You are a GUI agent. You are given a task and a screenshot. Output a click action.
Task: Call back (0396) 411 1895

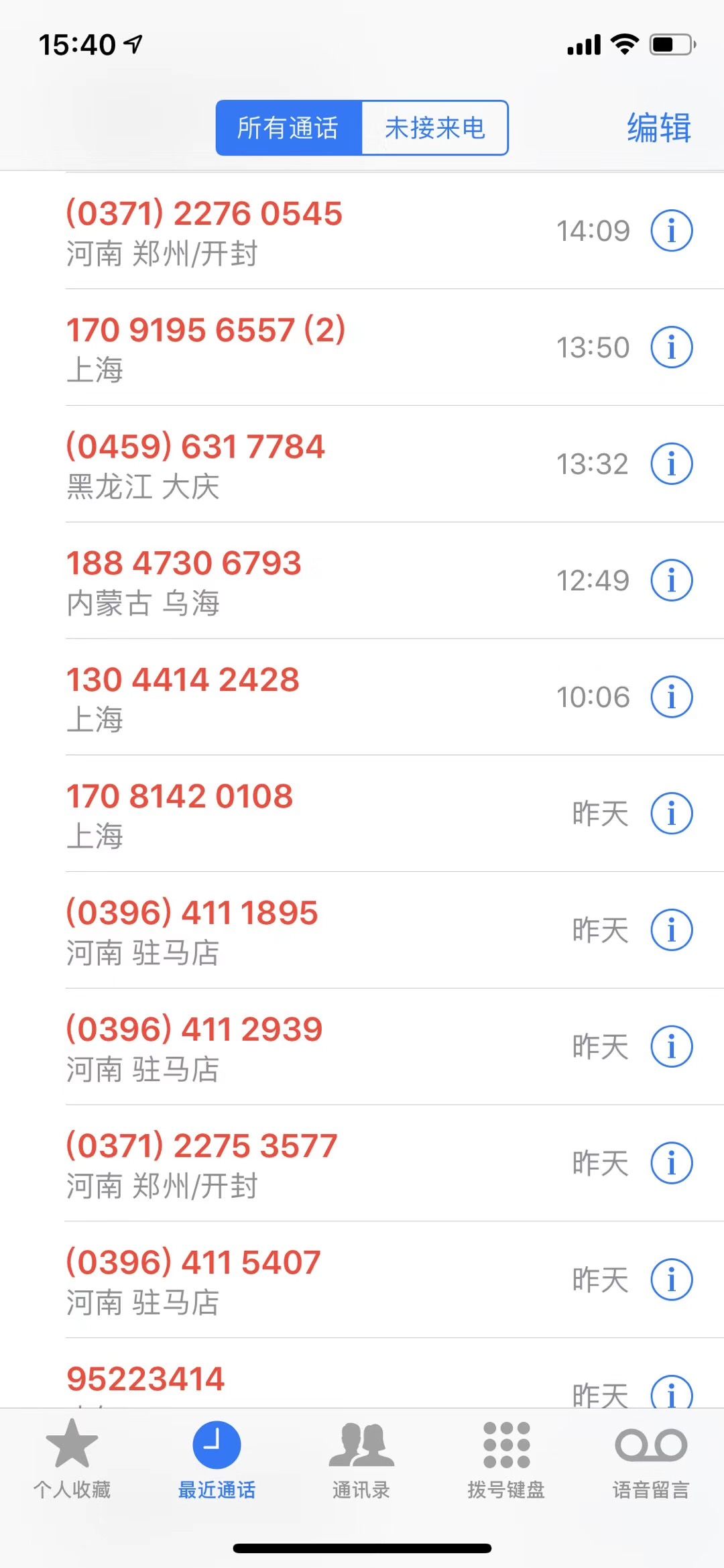268,930
